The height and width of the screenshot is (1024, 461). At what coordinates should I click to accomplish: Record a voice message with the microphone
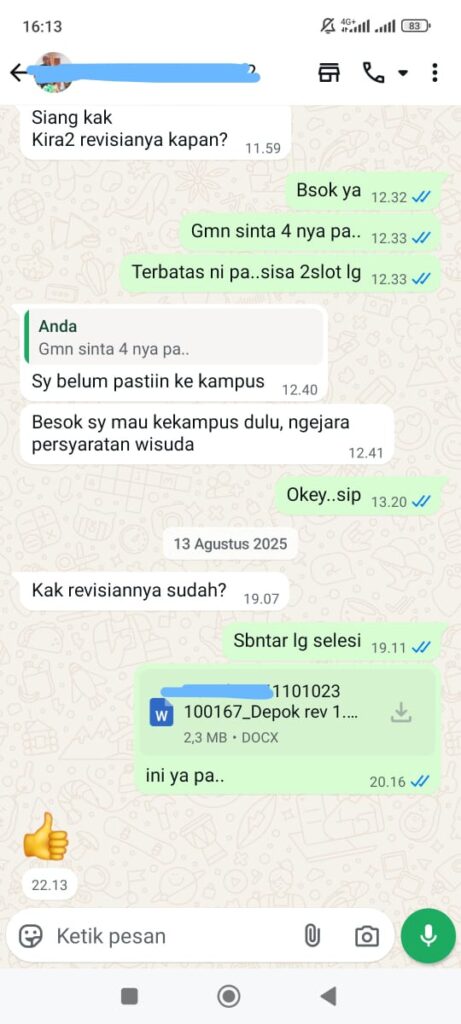pyautogui.click(x=428, y=935)
